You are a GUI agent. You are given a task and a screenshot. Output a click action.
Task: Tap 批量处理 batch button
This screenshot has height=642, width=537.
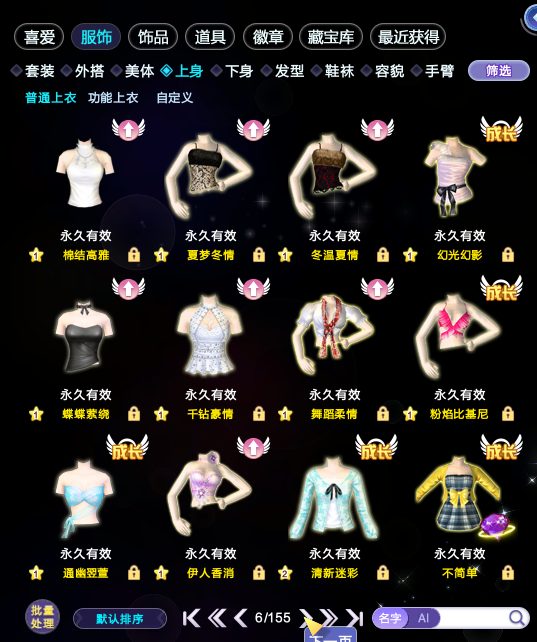pos(43,617)
